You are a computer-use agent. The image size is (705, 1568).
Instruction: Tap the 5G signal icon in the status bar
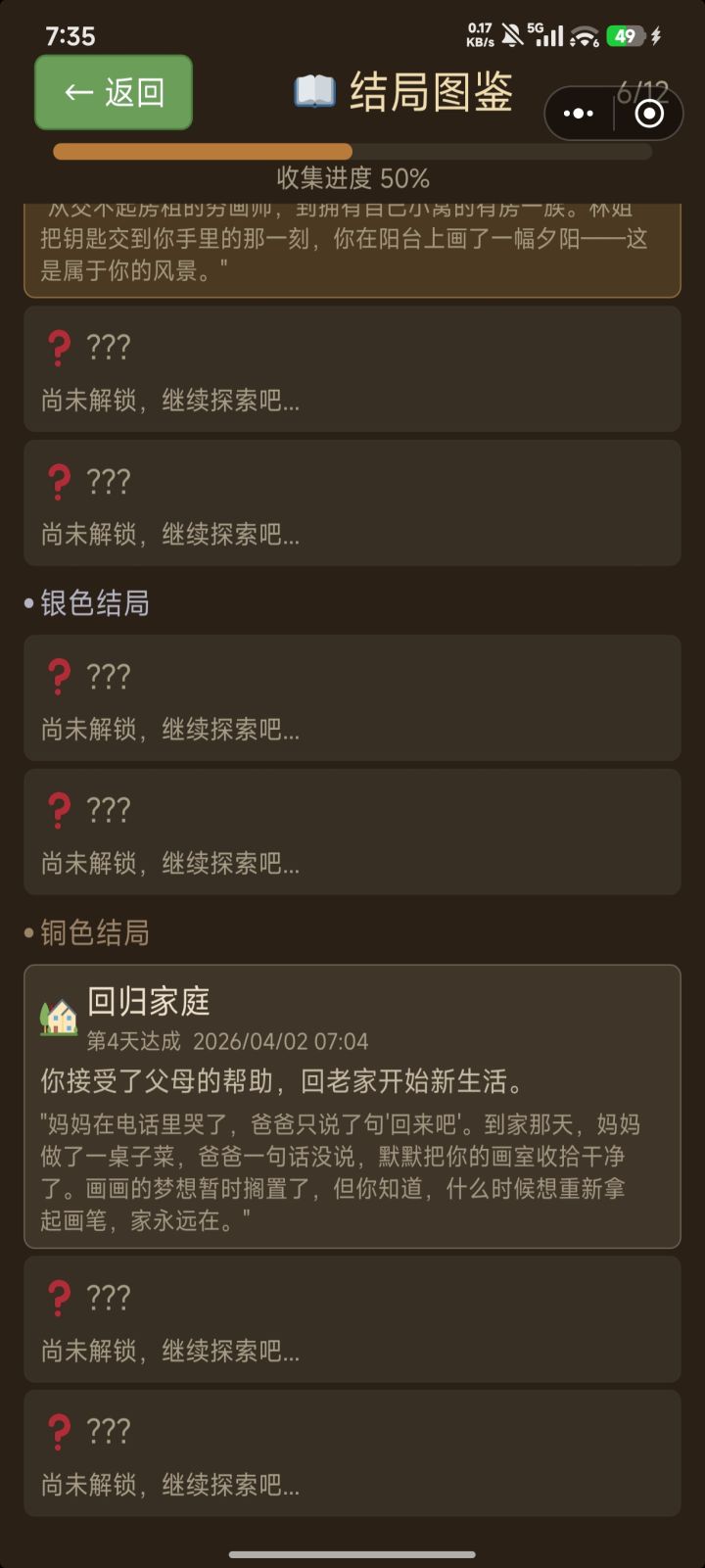(550, 32)
